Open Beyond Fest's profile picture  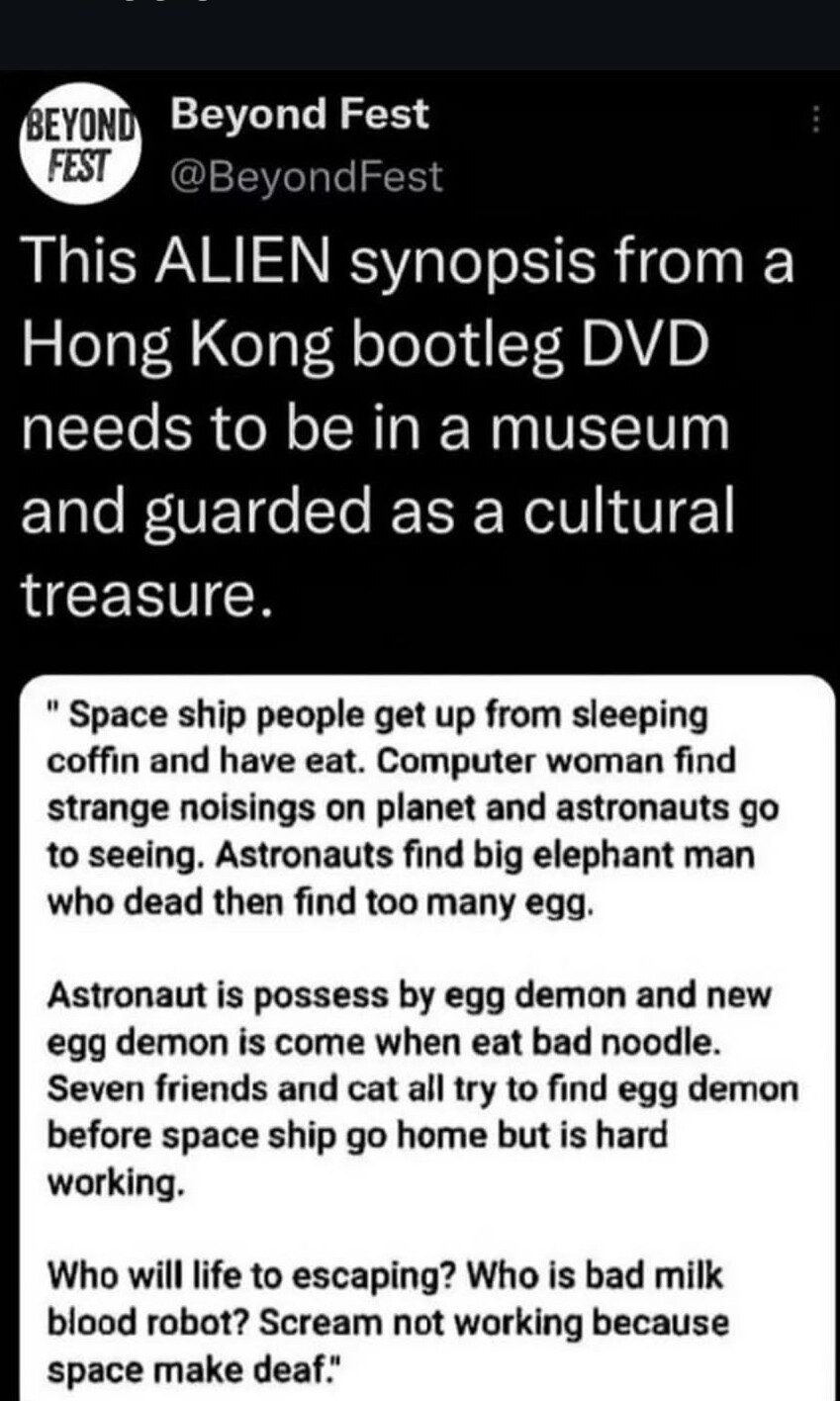(x=77, y=144)
